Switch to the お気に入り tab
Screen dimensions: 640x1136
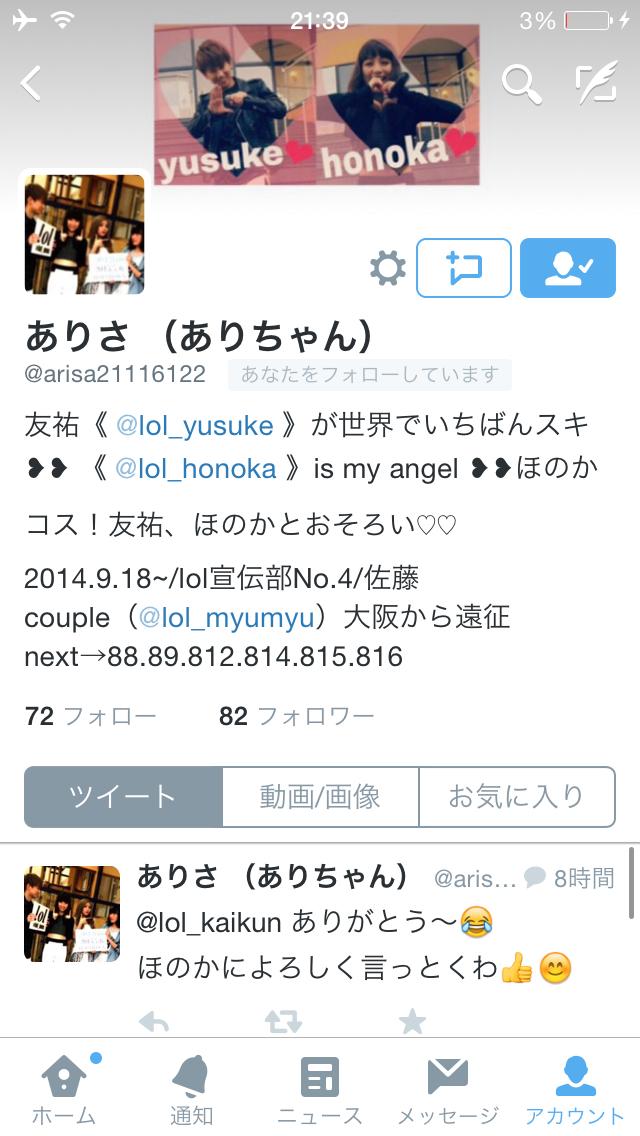516,797
